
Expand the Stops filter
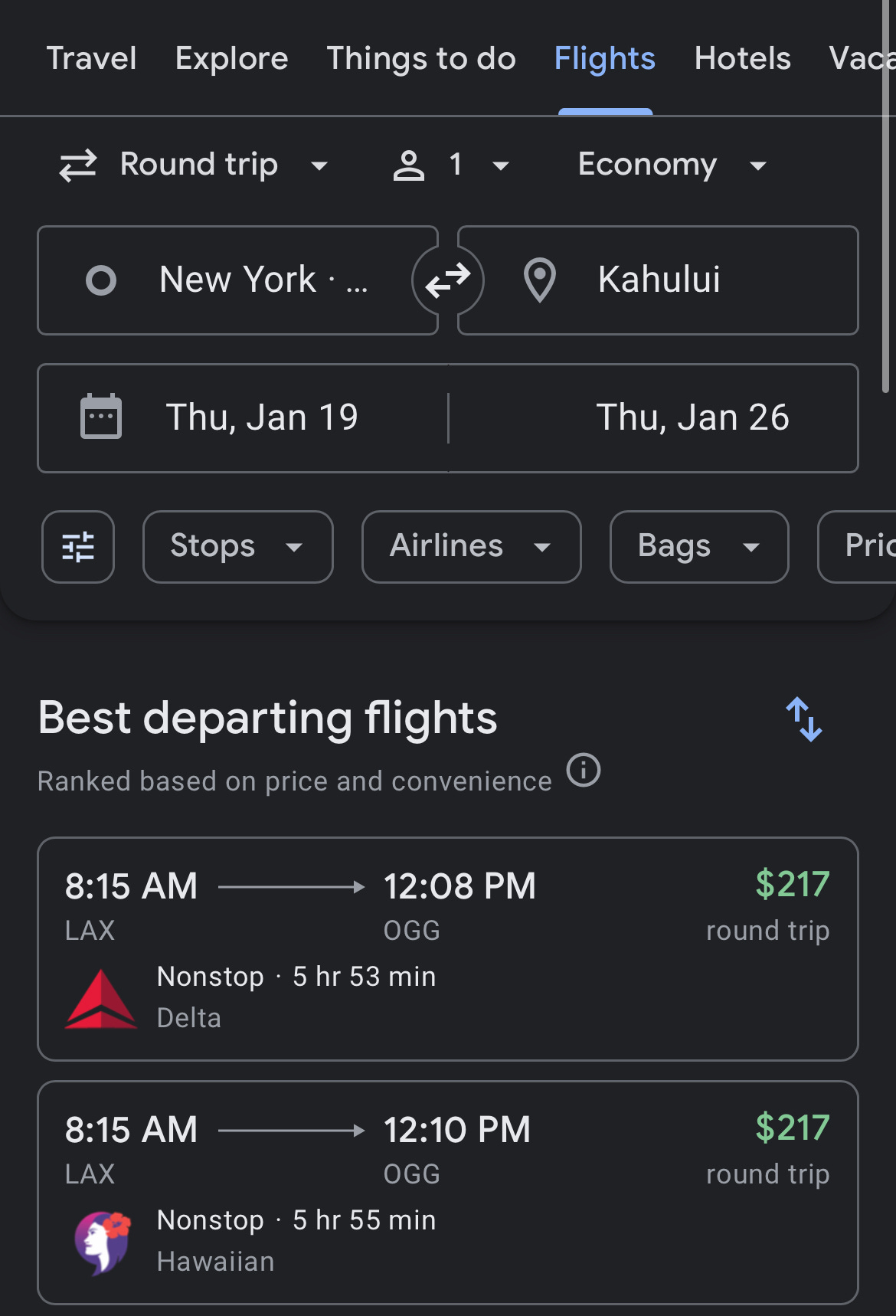(x=237, y=547)
